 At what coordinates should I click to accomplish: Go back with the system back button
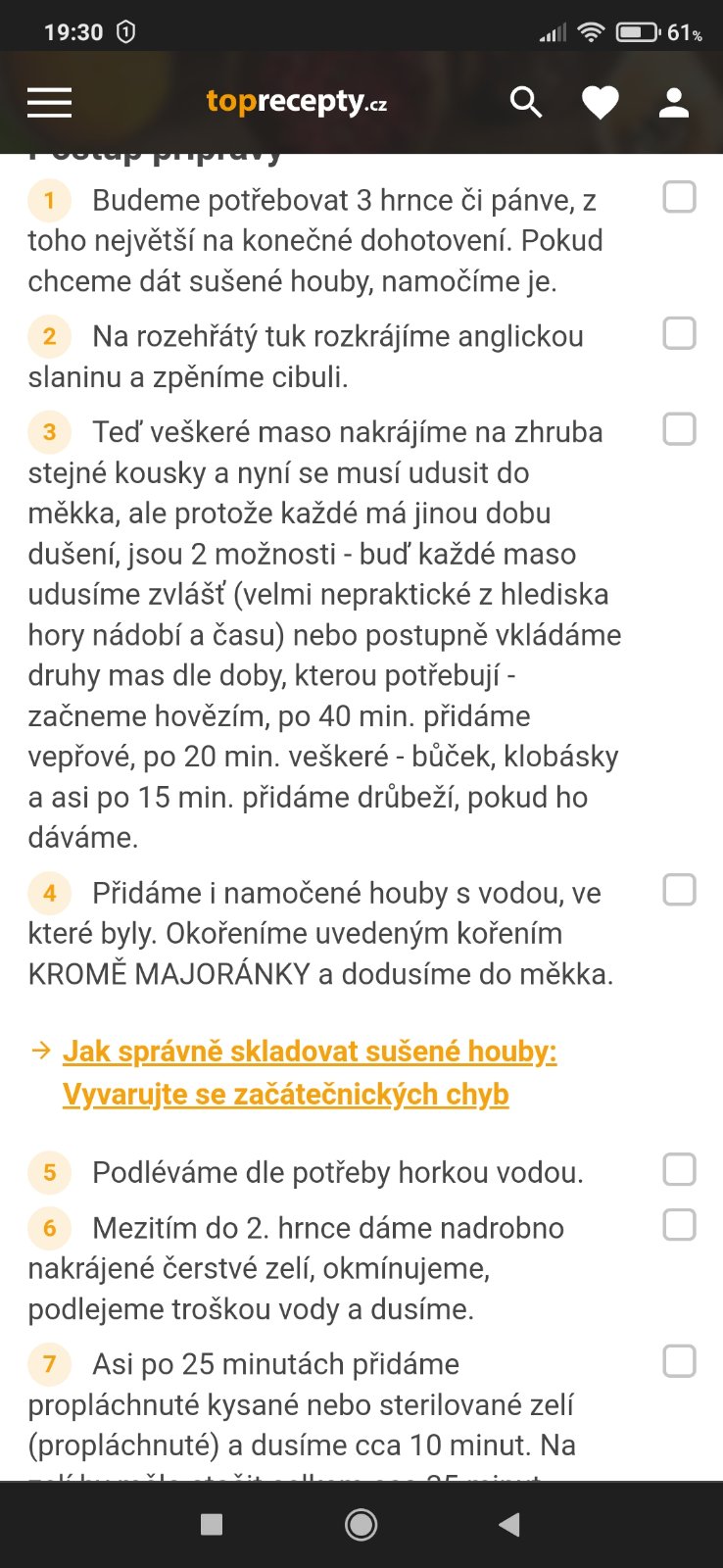(x=509, y=1524)
